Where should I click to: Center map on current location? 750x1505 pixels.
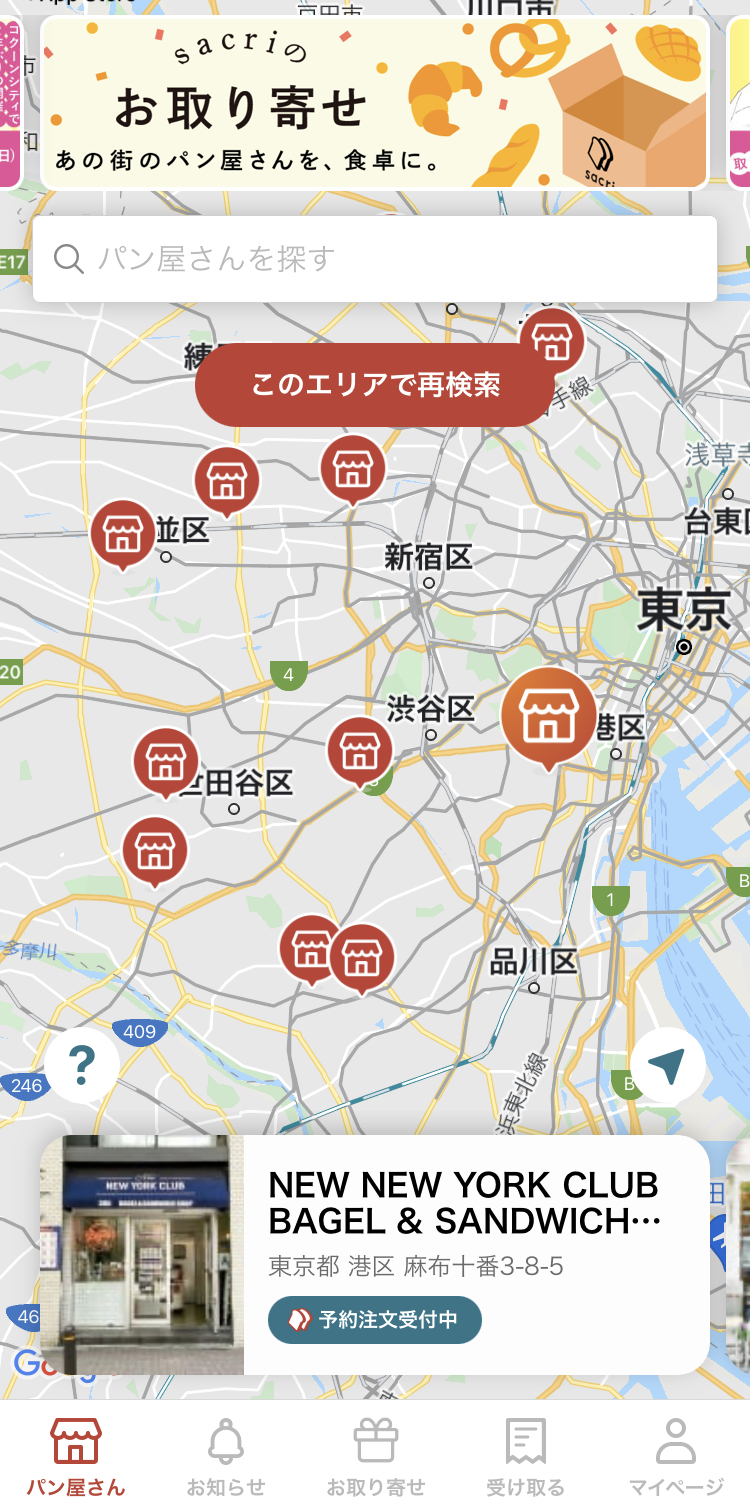(668, 1066)
